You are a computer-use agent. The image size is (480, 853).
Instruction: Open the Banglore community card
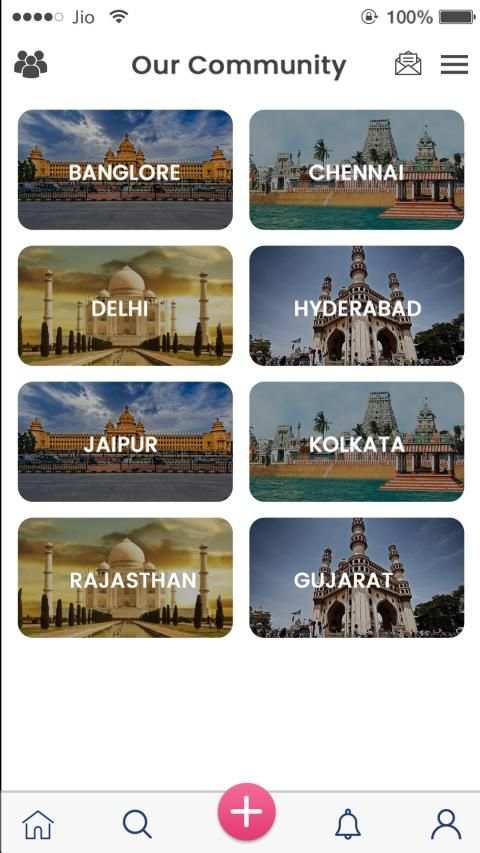[x=125, y=170]
